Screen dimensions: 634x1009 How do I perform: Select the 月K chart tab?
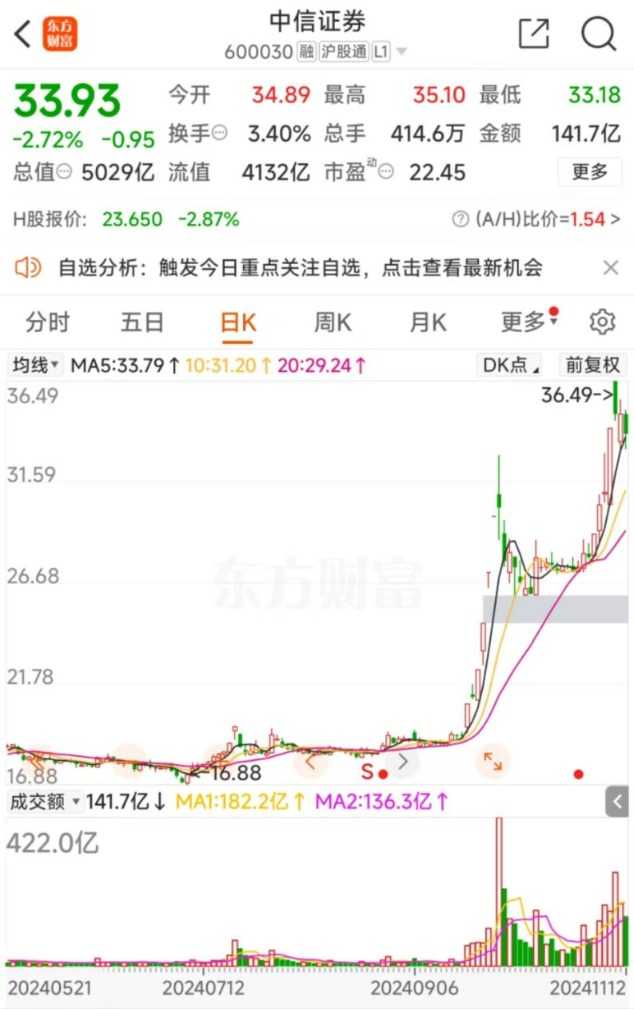[x=427, y=322]
